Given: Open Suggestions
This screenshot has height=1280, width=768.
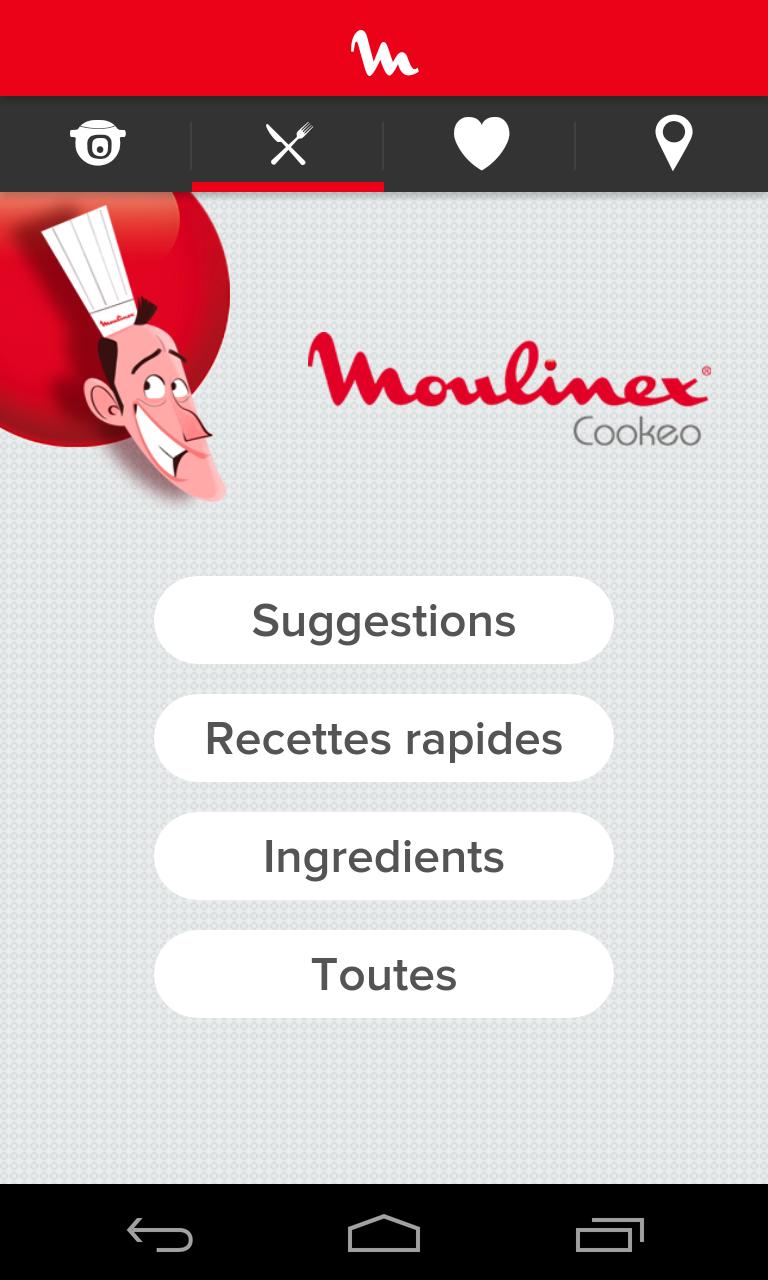Looking at the screenshot, I should [383, 620].
